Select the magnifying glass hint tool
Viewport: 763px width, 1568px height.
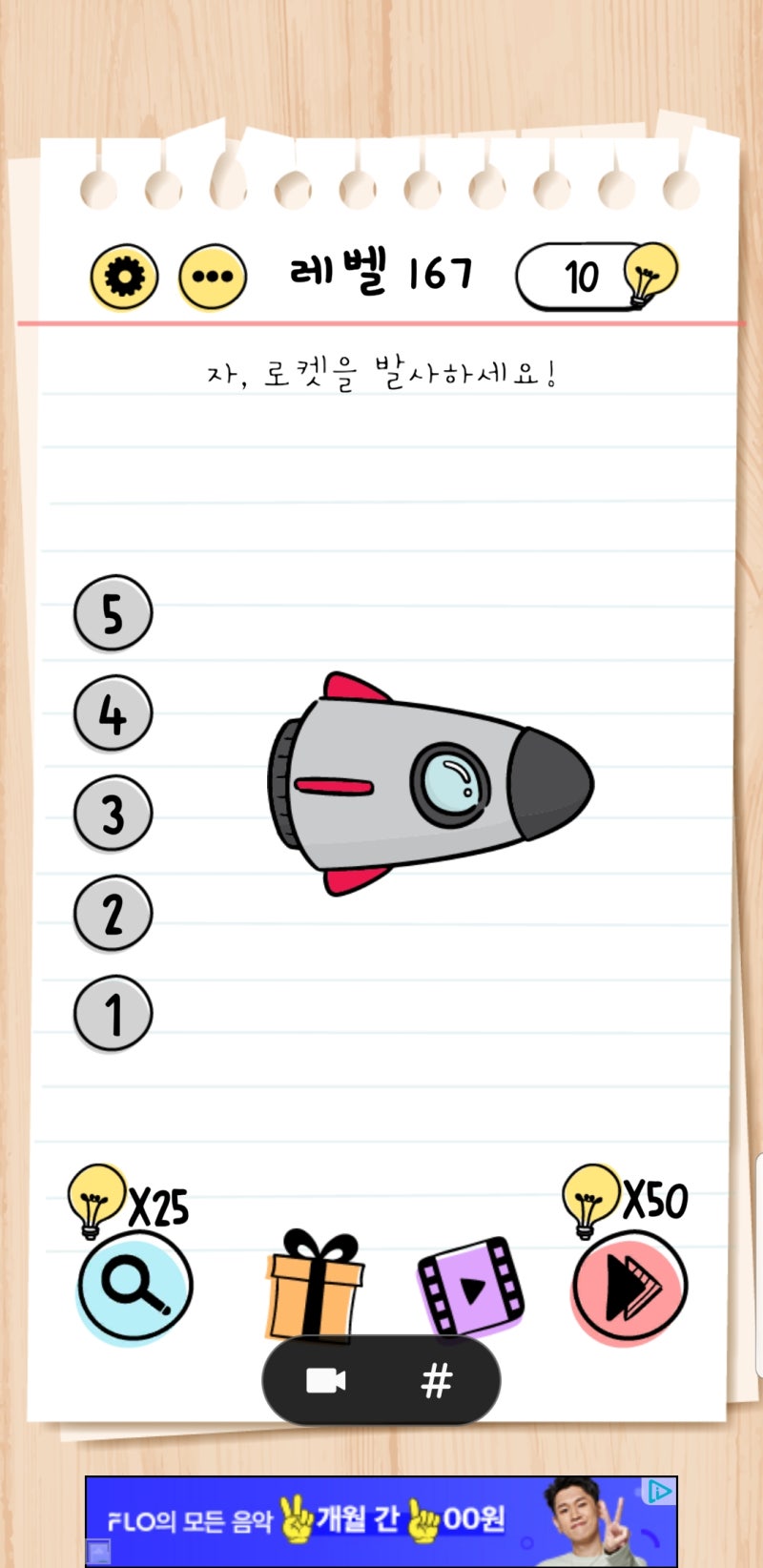(x=134, y=1287)
